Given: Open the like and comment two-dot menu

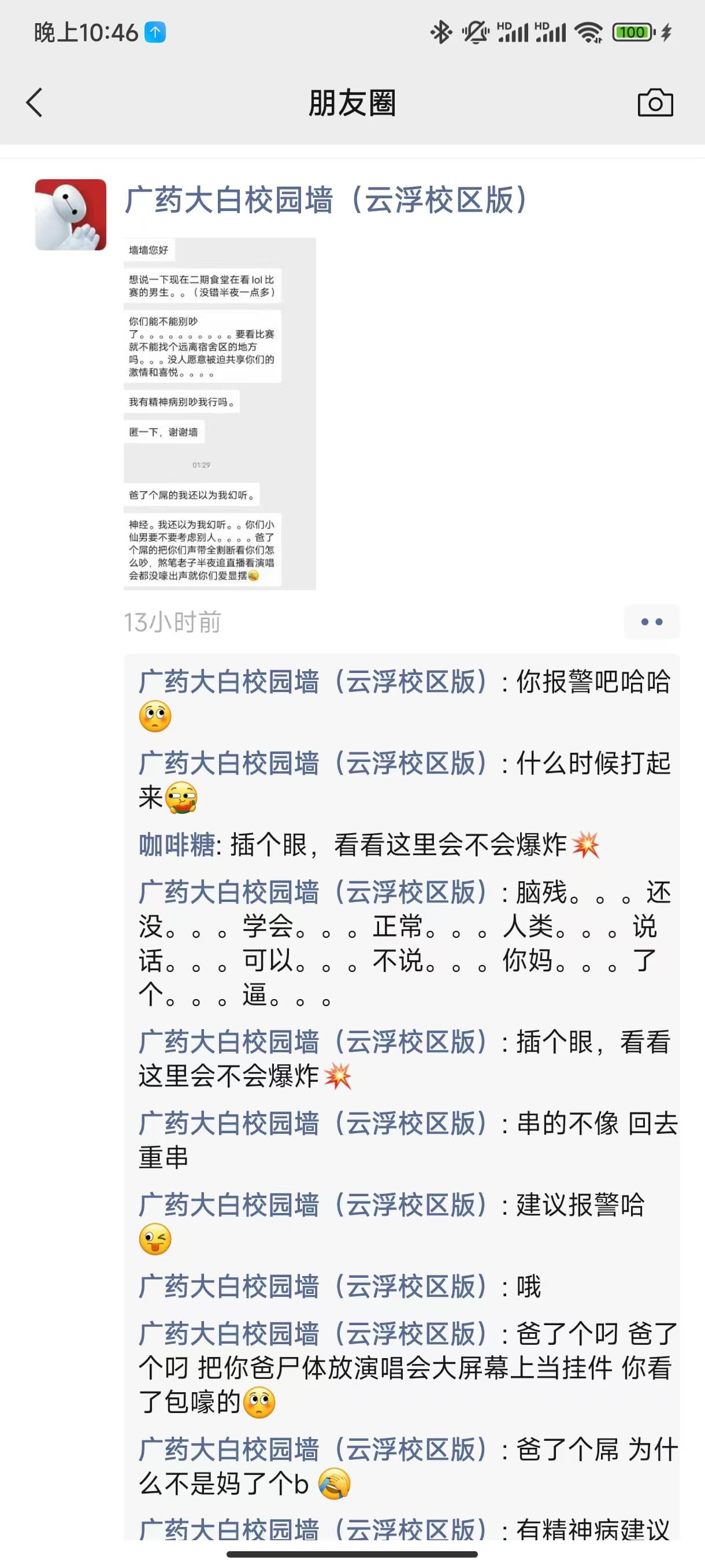Looking at the screenshot, I should coord(651,622).
